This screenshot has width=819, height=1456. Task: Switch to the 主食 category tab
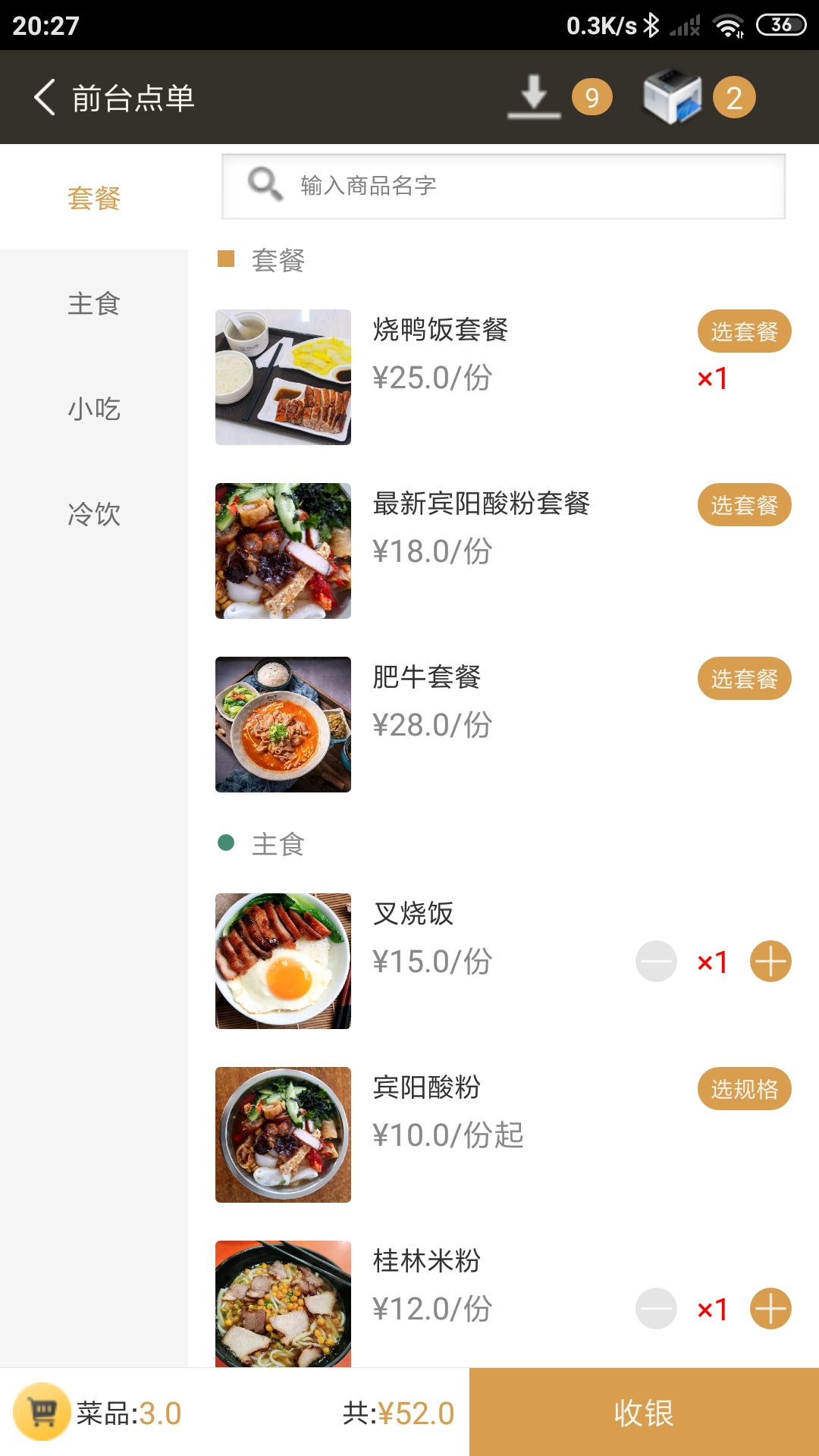pyautogui.click(x=93, y=305)
